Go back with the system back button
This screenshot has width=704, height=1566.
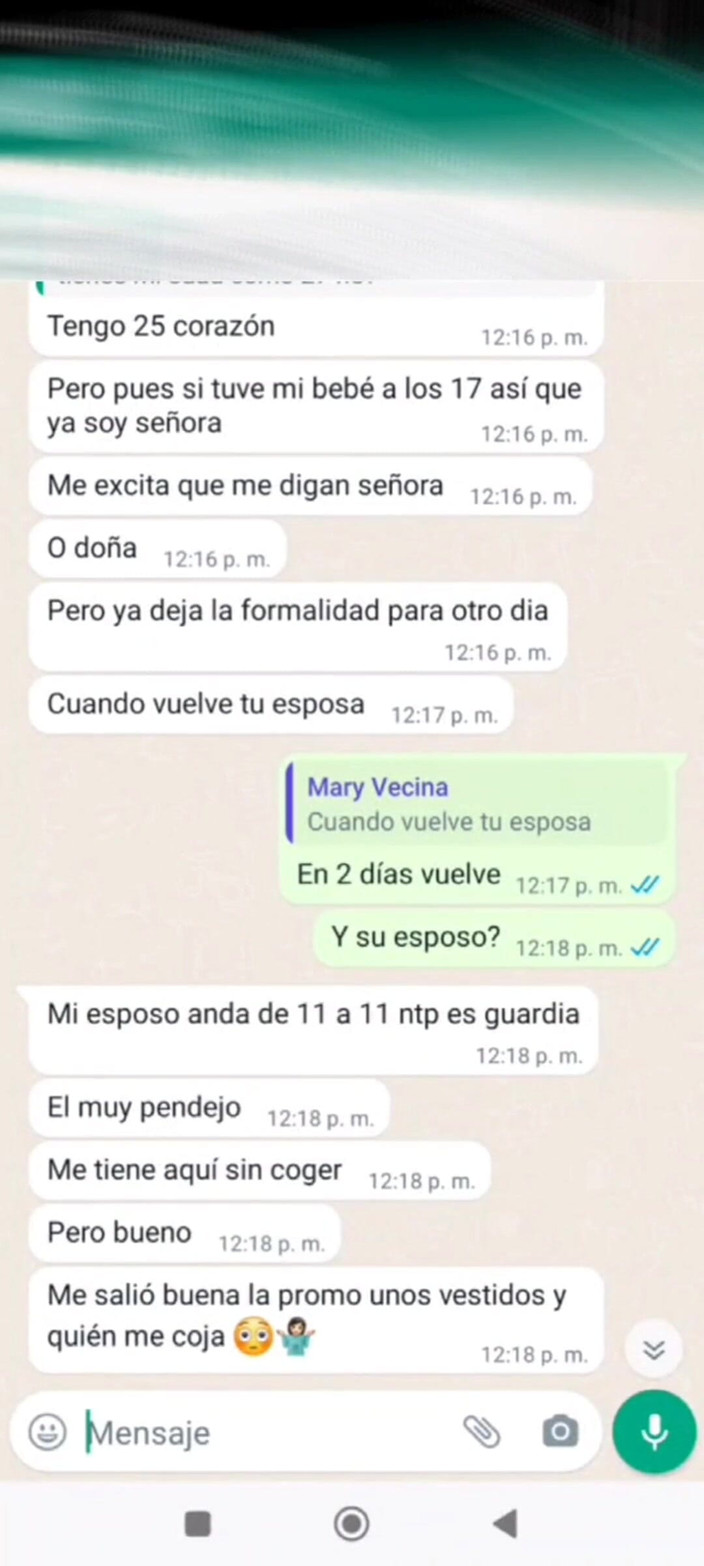click(x=506, y=1524)
